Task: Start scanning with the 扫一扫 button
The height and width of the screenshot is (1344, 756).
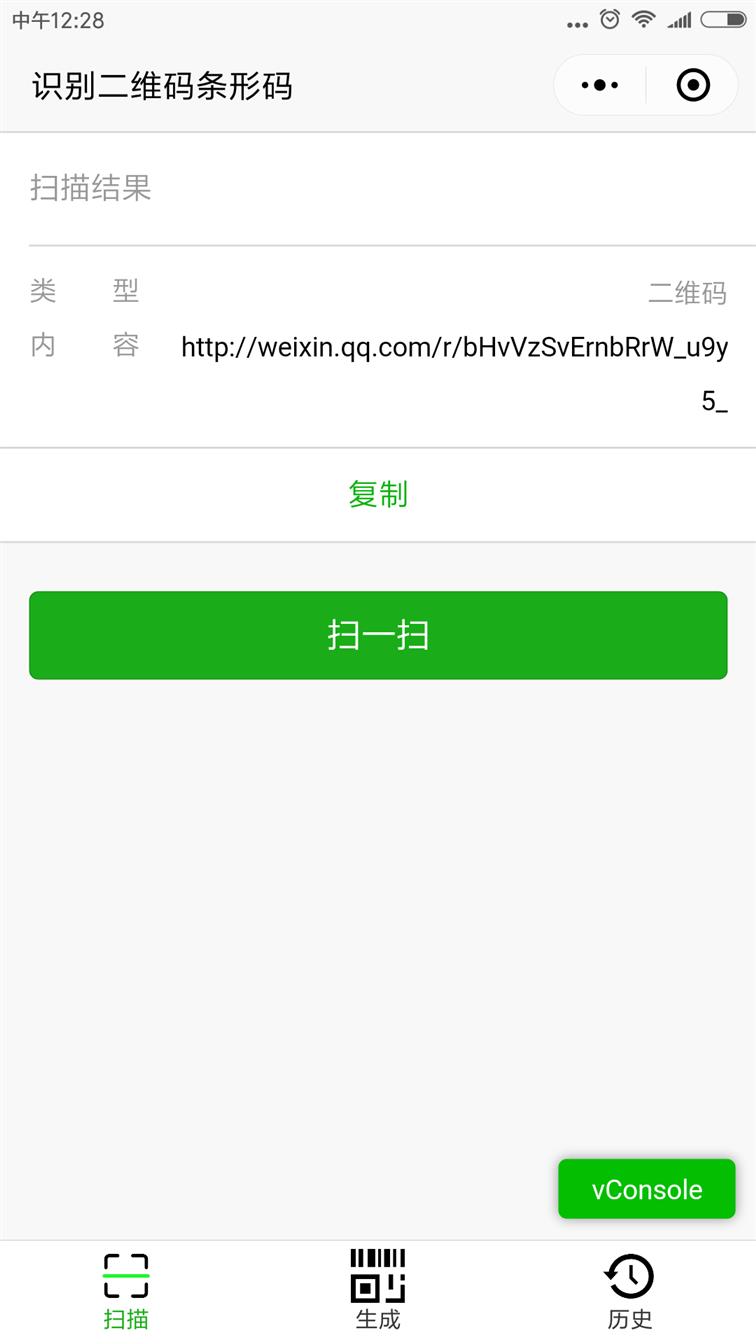Action: (x=378, y=635)
